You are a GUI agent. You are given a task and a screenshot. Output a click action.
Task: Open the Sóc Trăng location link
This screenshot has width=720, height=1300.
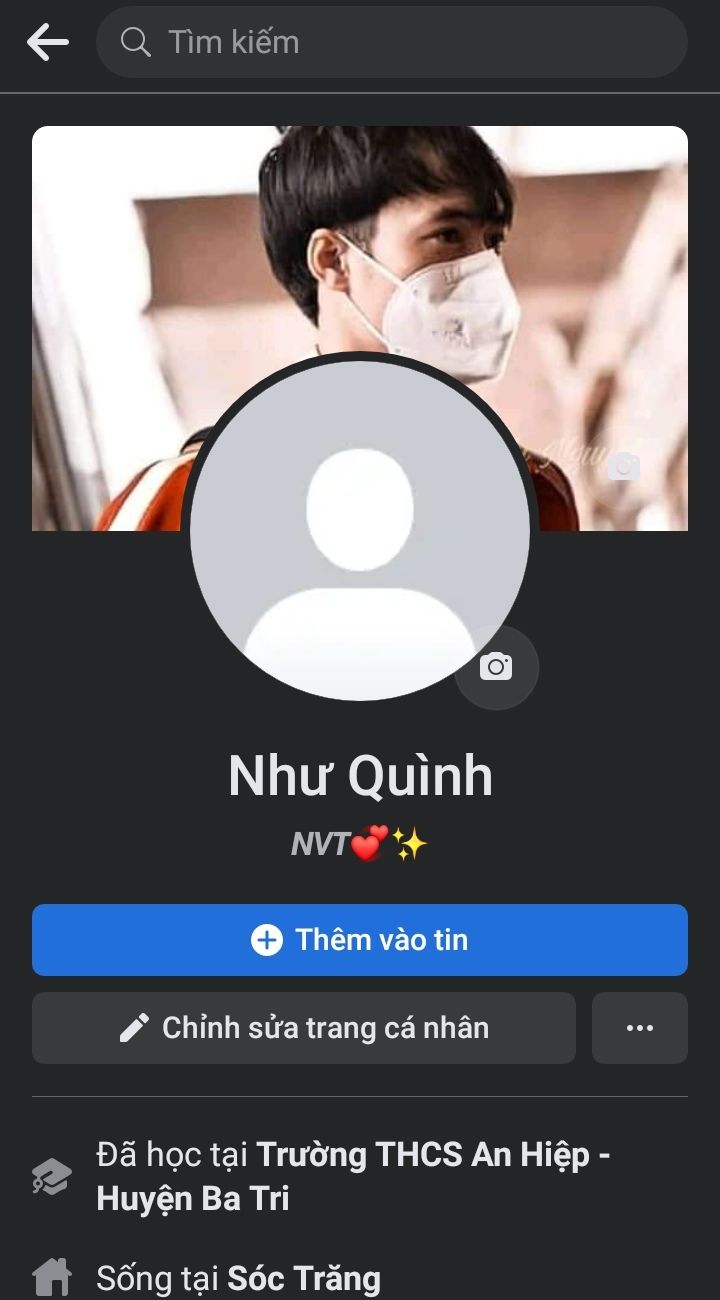(304, 1278)
